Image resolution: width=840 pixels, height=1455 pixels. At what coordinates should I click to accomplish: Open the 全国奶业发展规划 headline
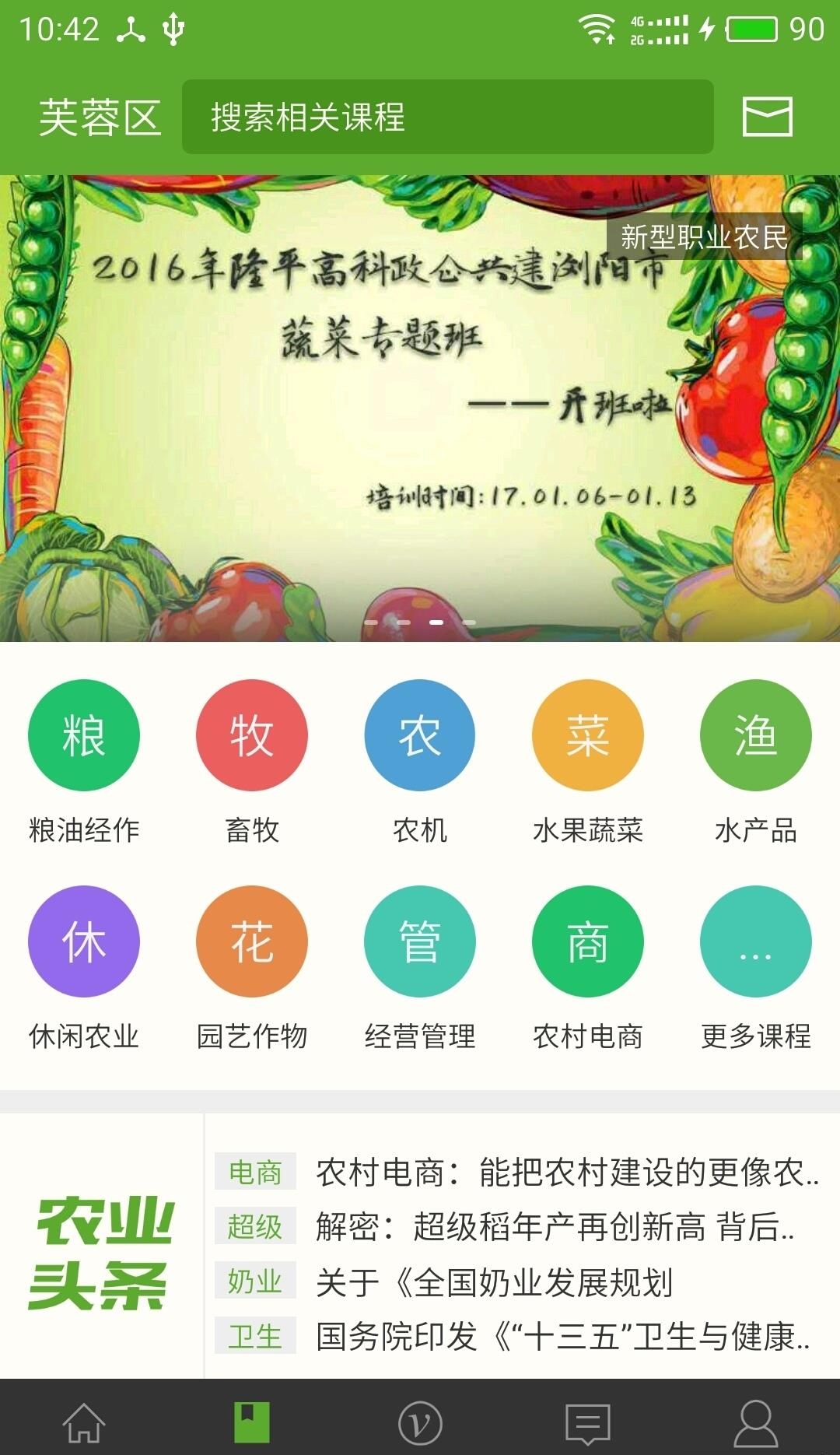(x=494, y=1282)
